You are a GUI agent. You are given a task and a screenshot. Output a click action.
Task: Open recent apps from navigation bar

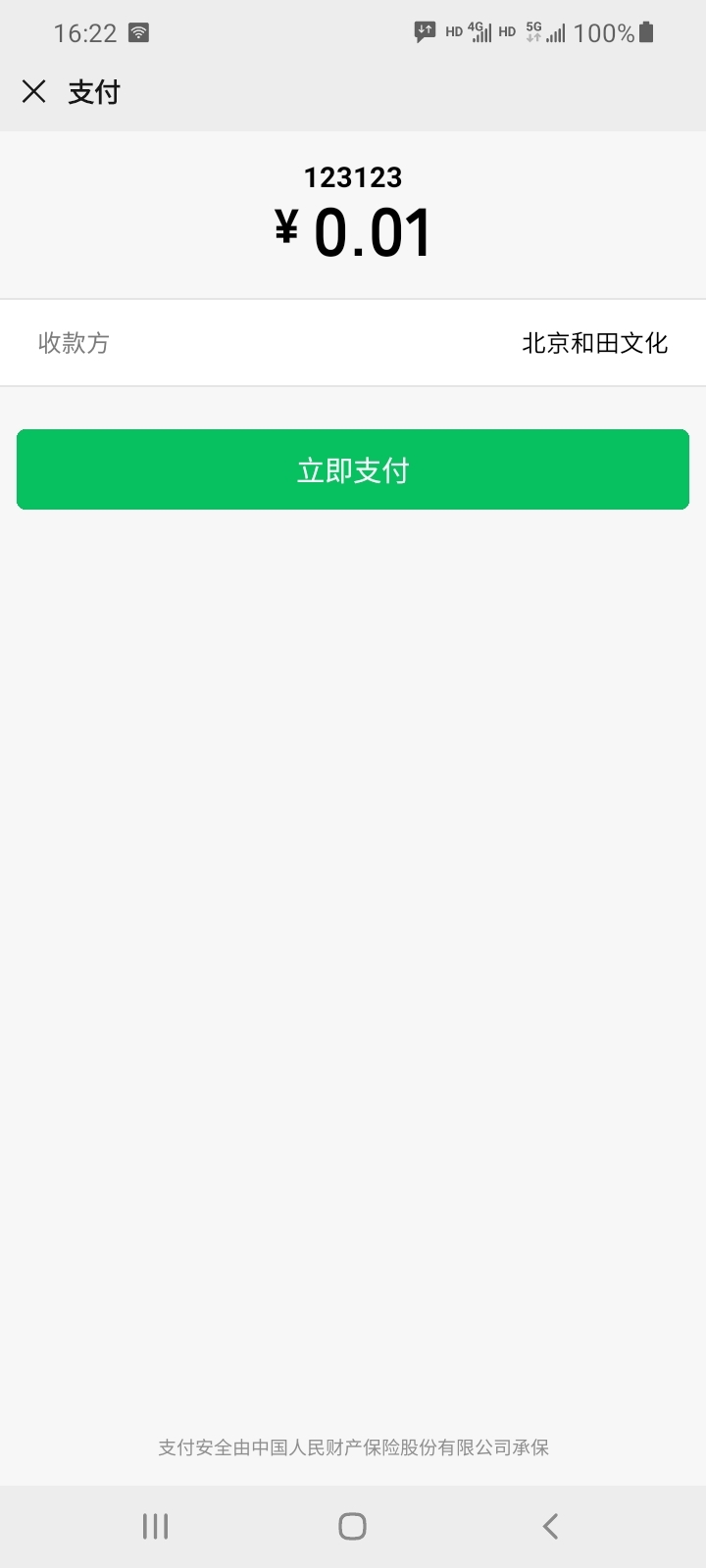(156, 1526)
